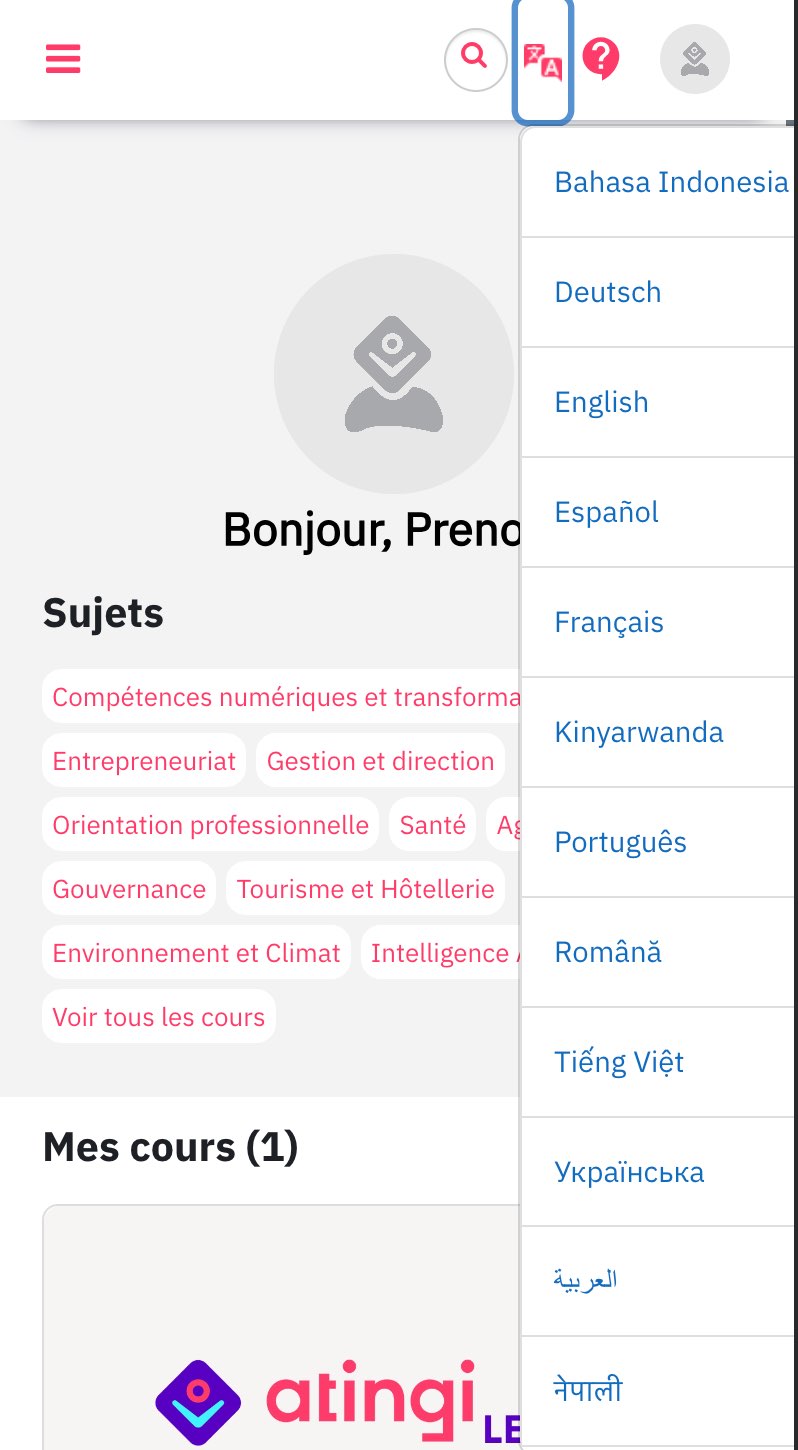The width and height of the screenshot is (798, 1450).
Task: Open the Entrepreneuriat topic chip
Action: click(x=144, y=761)
